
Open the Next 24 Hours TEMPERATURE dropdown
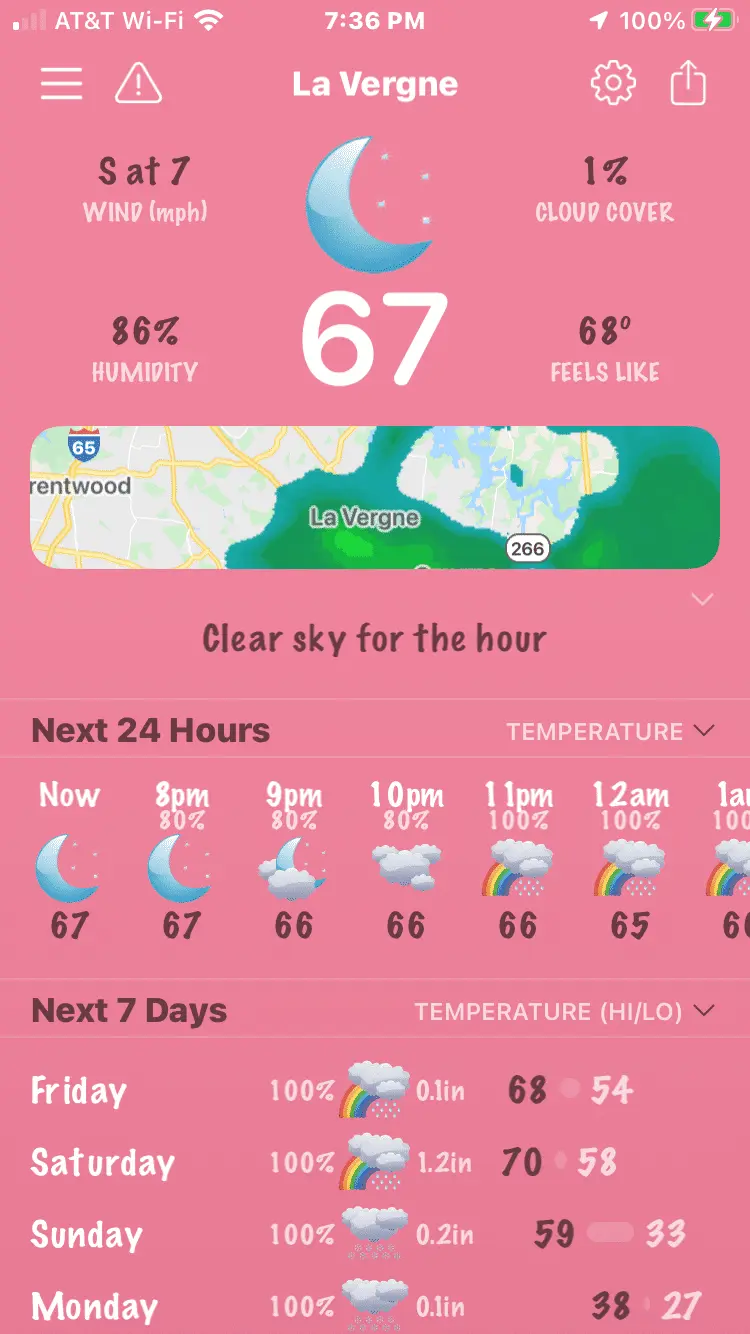(x=610, y=731)
